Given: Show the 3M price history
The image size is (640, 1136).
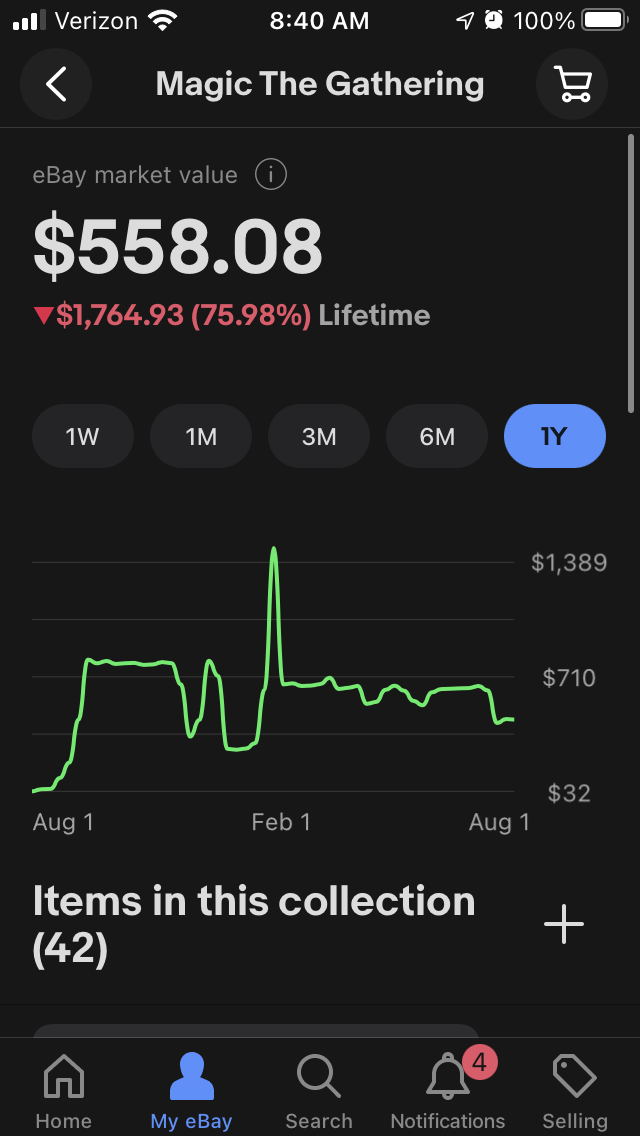Looking at the screenshot, I should point(319,437).
